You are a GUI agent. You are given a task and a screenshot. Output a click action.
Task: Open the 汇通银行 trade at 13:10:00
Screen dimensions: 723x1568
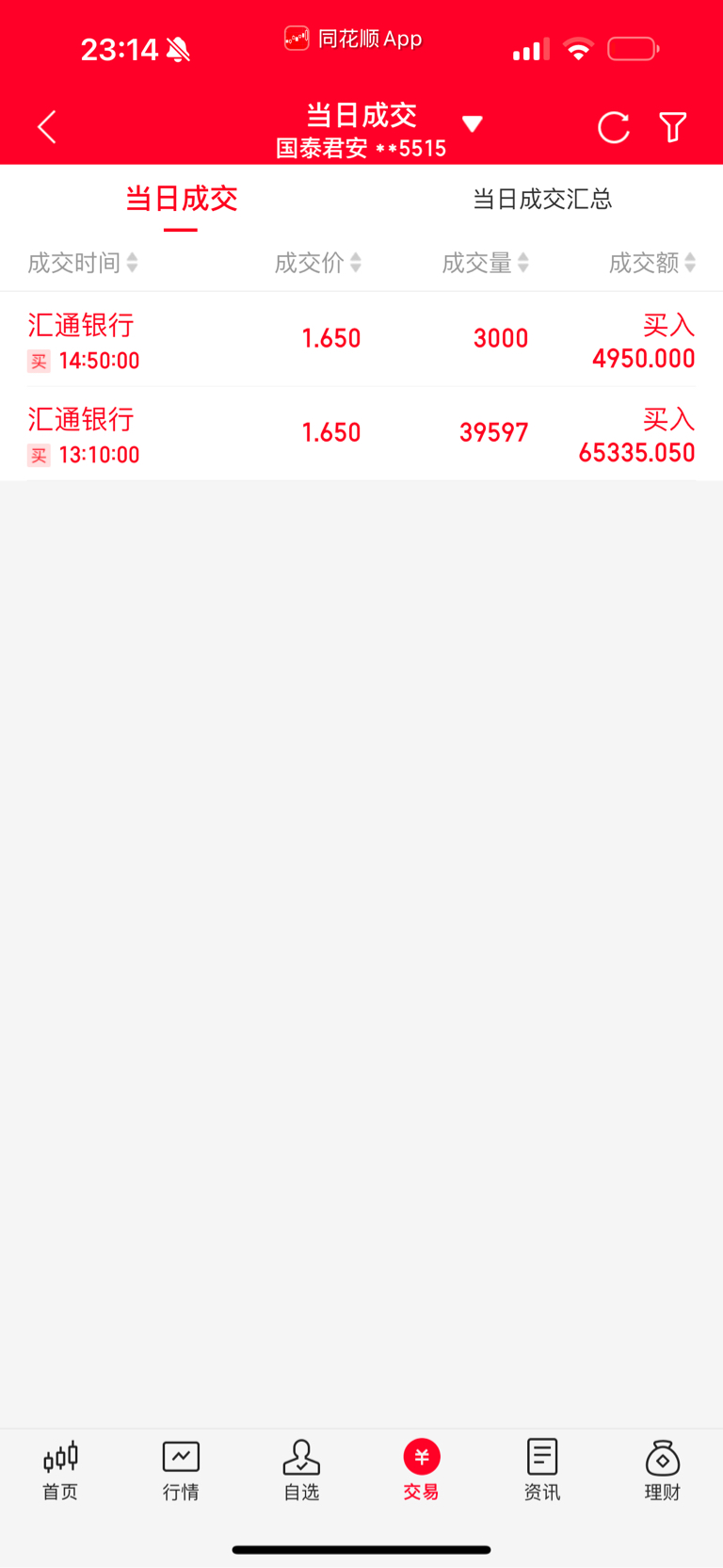point(361,433)
